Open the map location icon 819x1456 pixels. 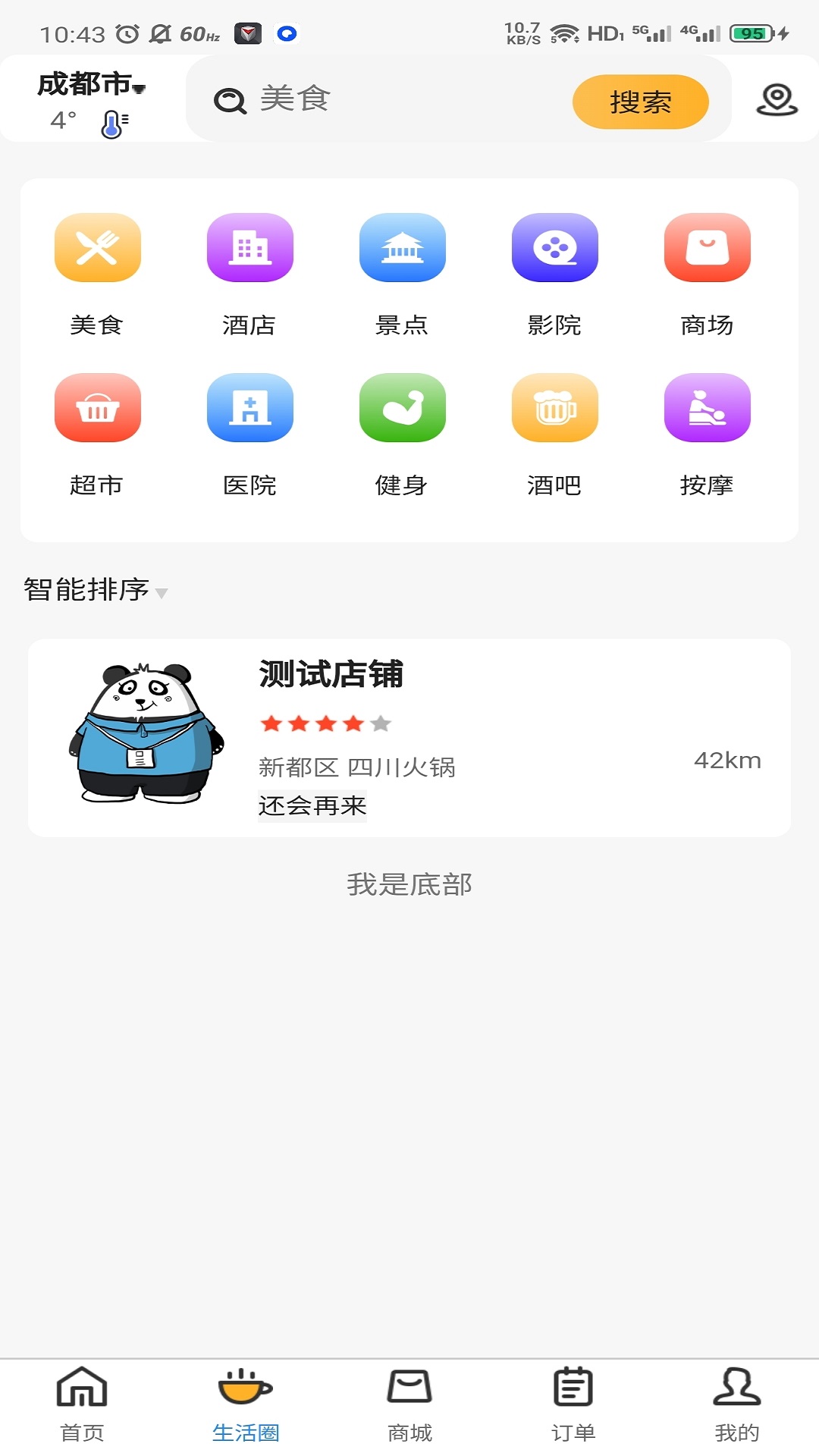(x=777, y=99)
